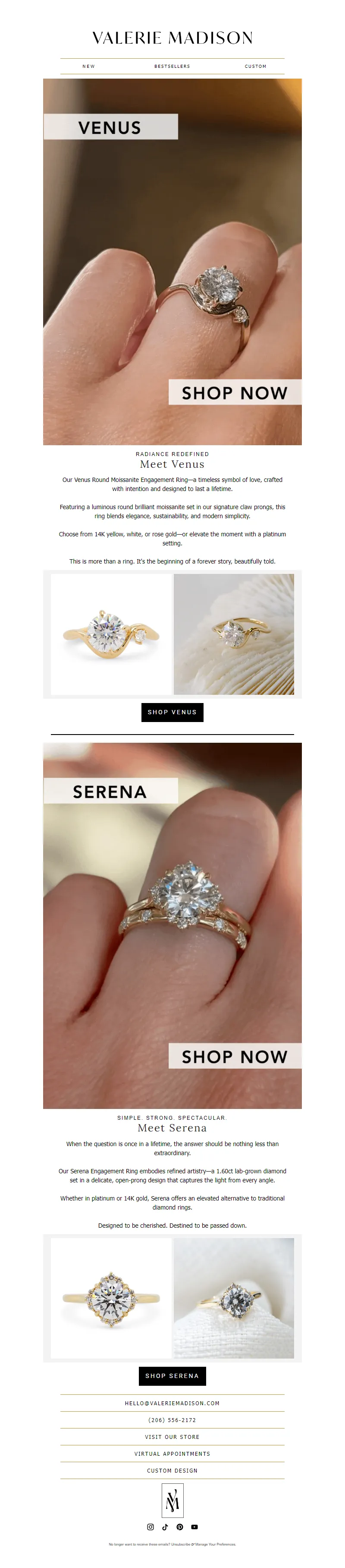Open the VISIT OUR STORE link

[x=172, y=1437]
